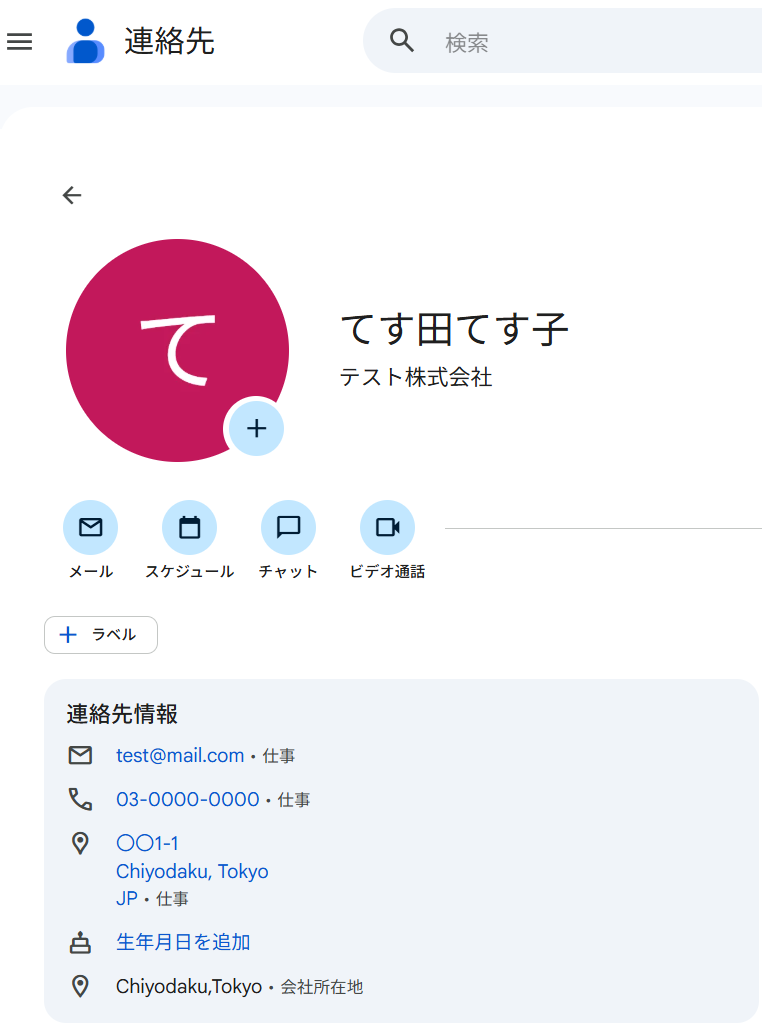Screen dimensions: 762x1028
Task: Tap the 検索 search field
Action: 580,41
